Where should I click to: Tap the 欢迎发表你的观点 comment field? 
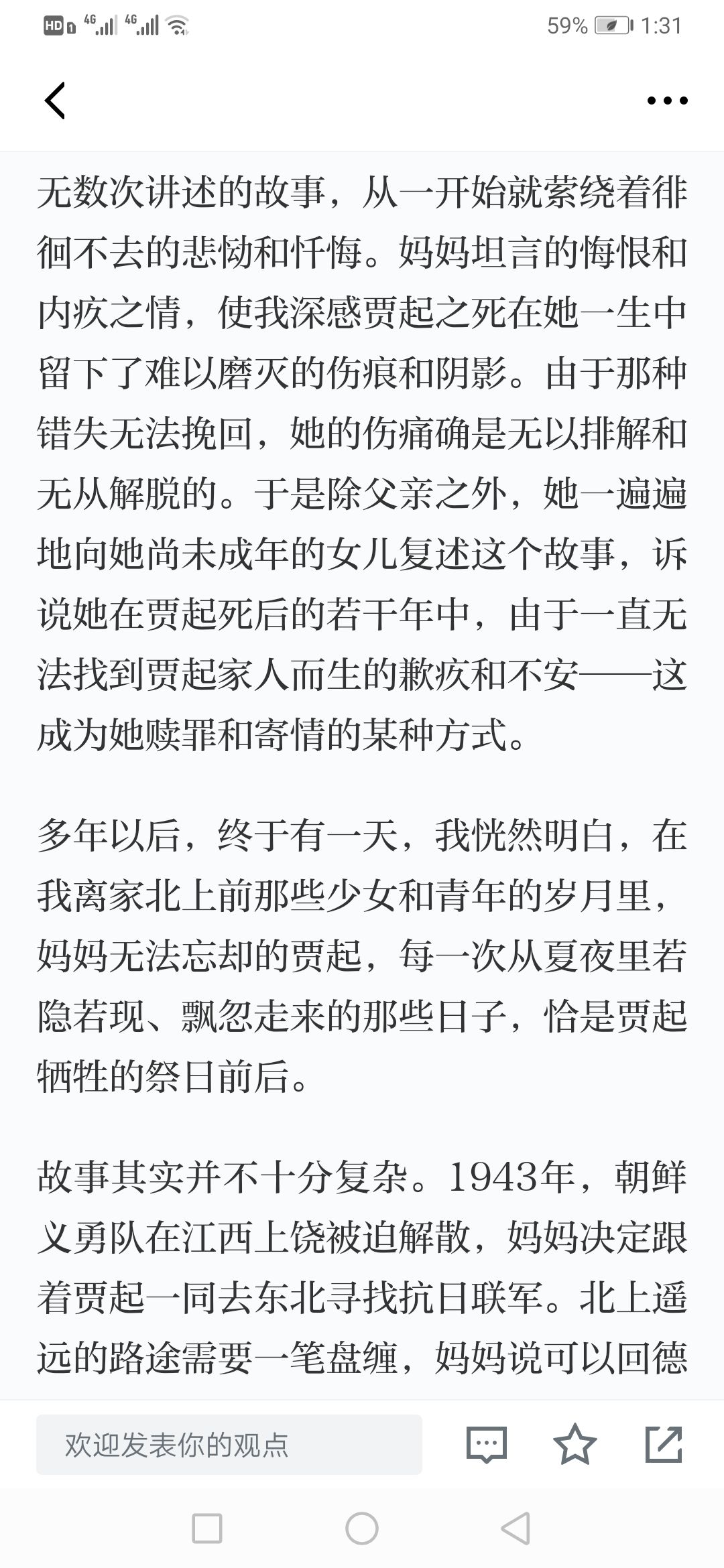tap(229, 1444)
